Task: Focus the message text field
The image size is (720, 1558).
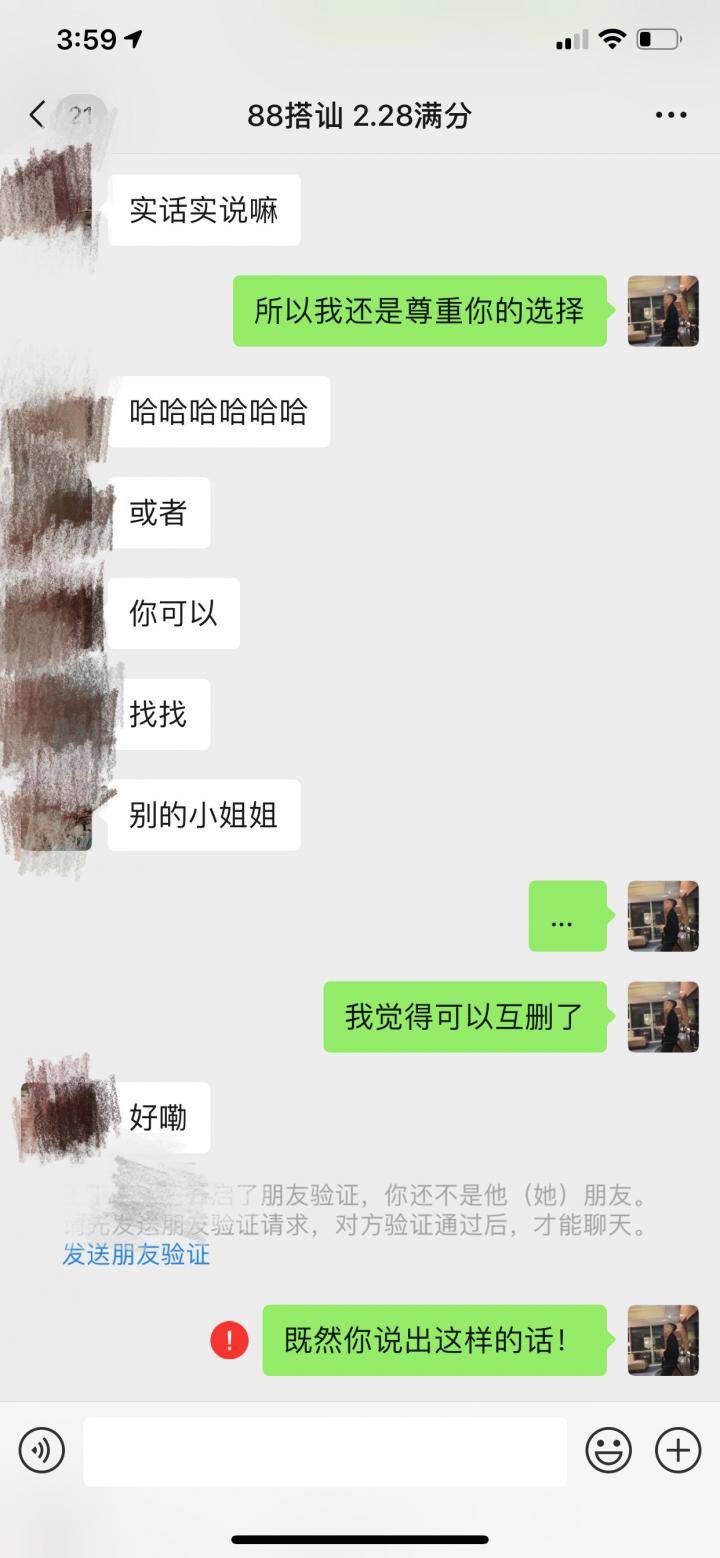Action: (x=325, y=1451)
